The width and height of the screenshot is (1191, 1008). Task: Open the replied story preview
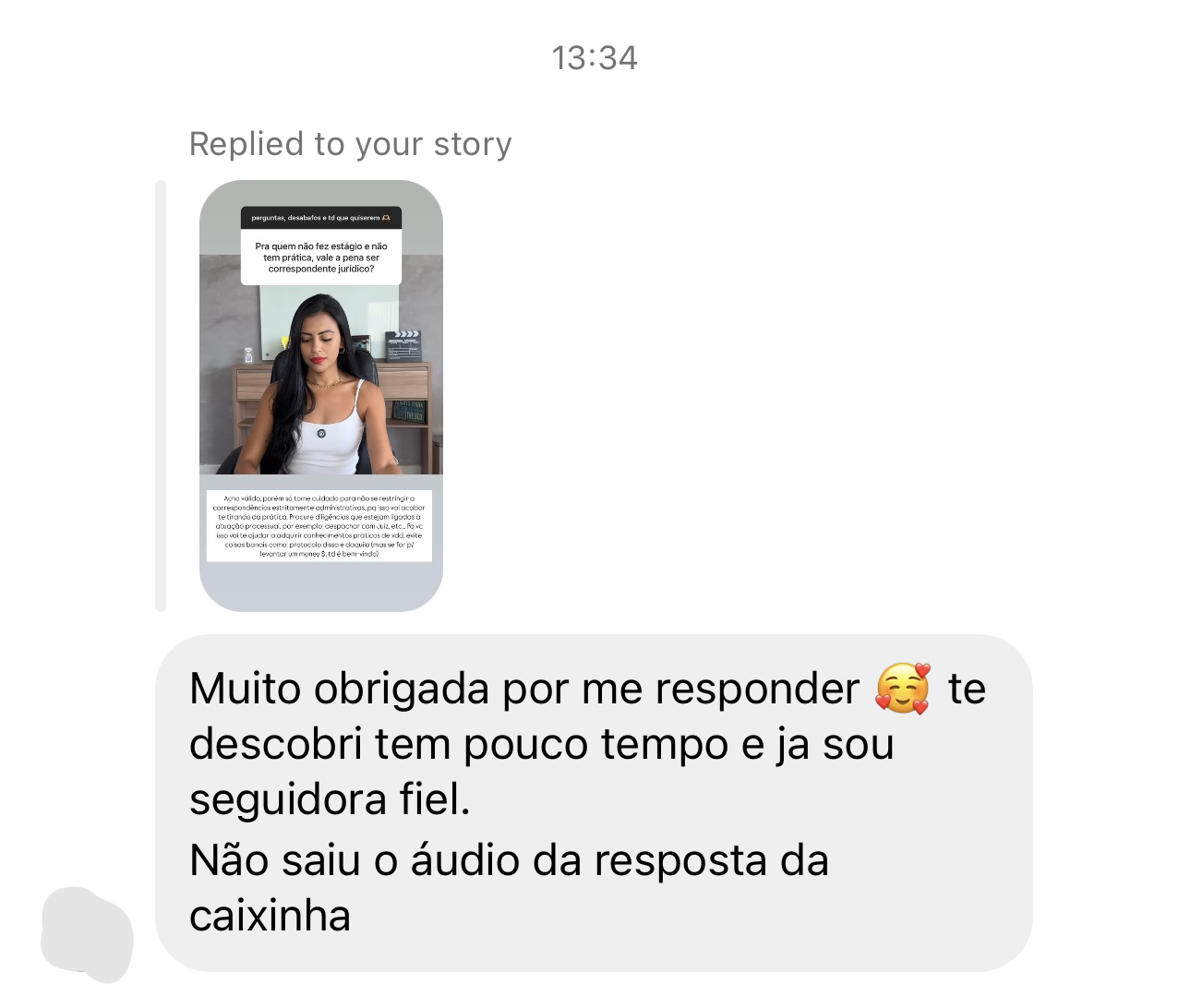click(321, 395)
